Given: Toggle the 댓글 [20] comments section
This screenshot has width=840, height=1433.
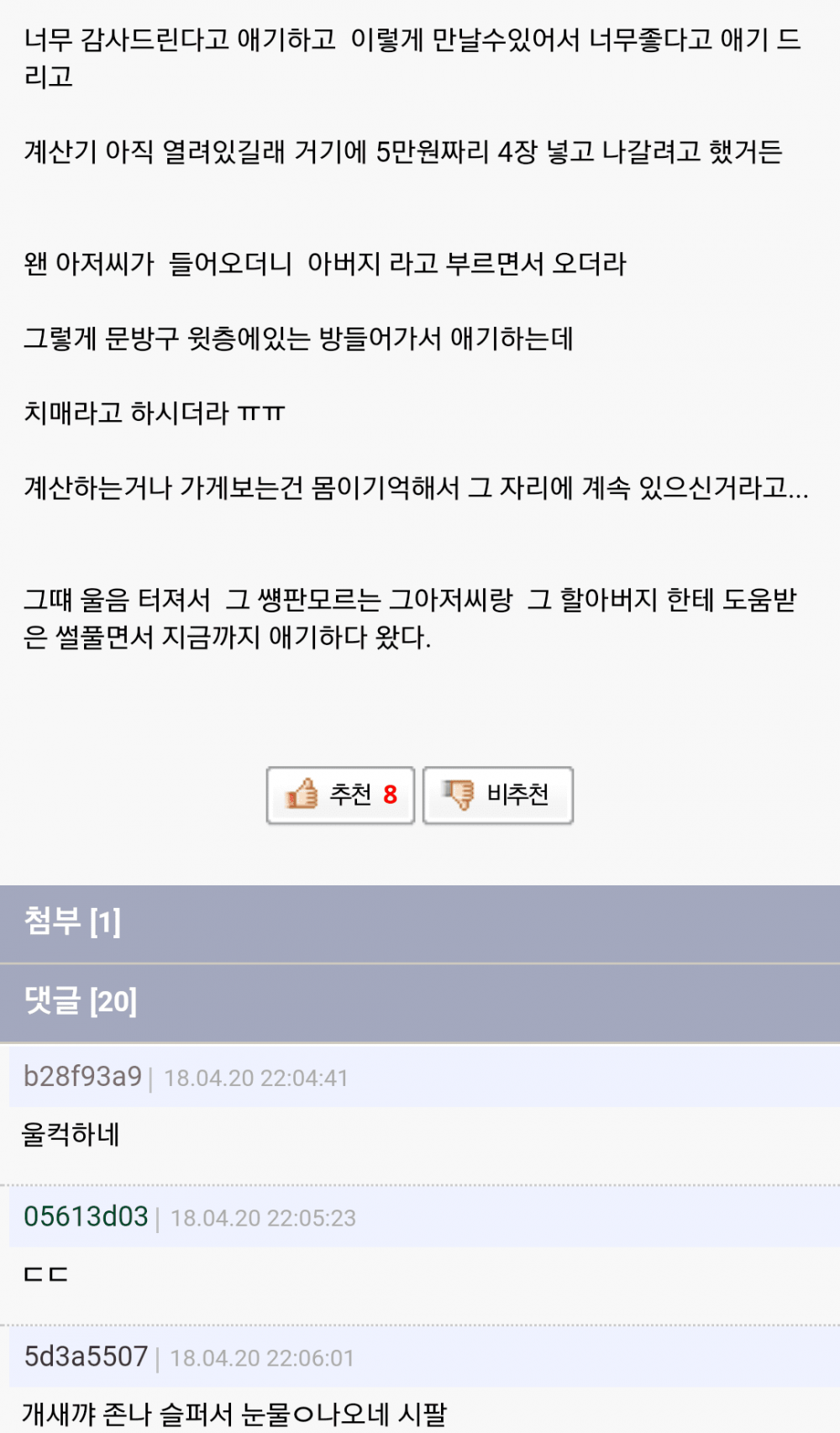Looking at the screenshot, I should coord(420,1003).
